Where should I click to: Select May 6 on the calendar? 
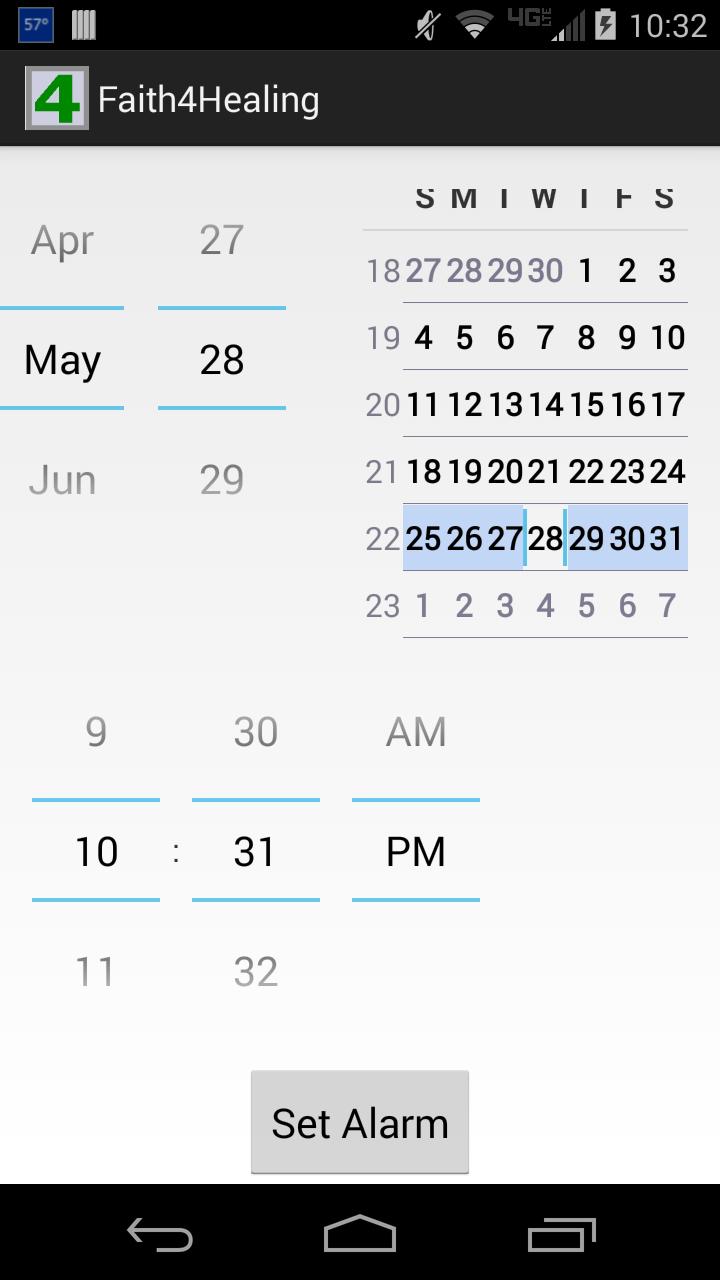(x=505, y=337)
